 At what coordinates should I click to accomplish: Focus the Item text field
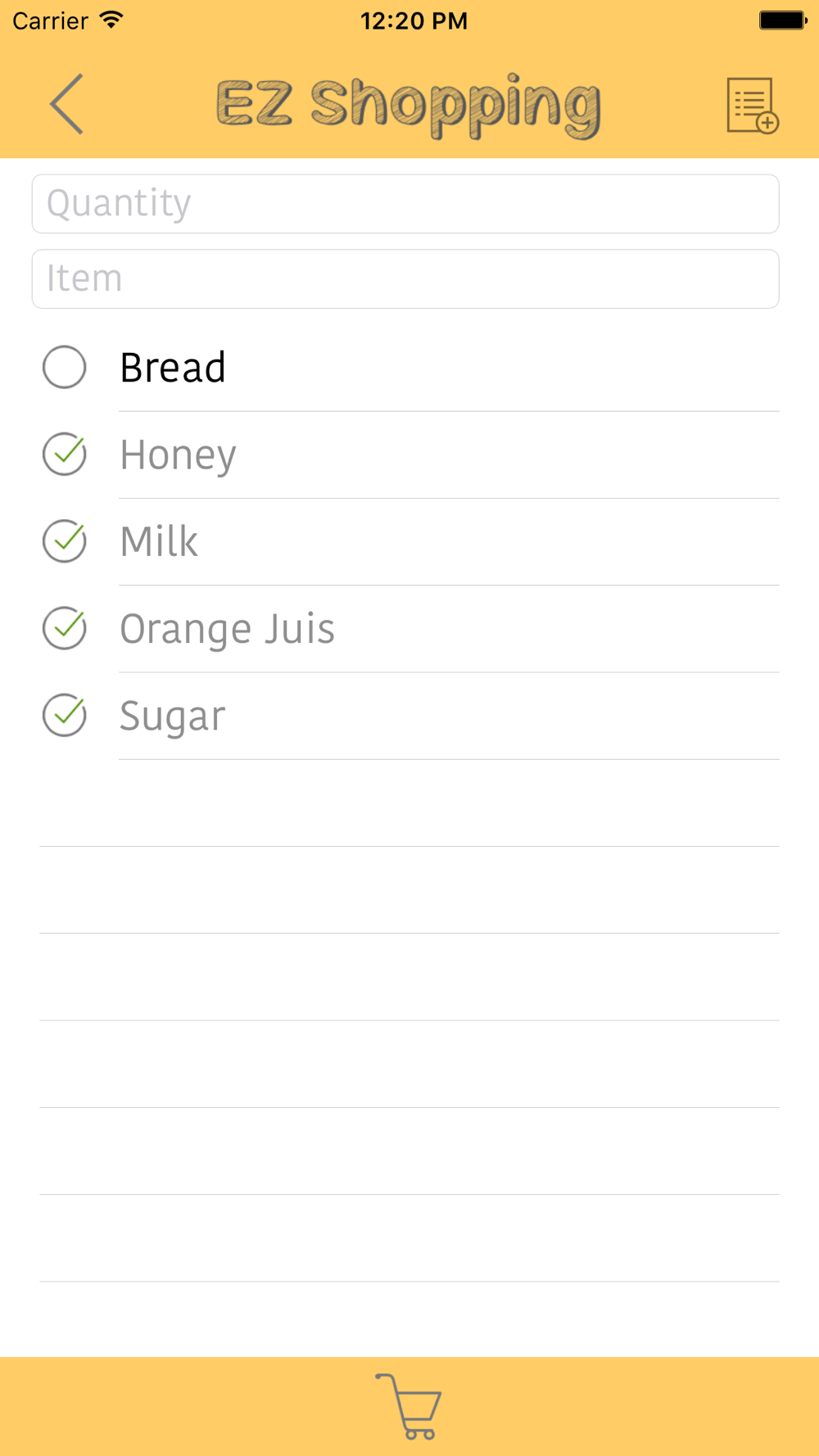[405, 279]
